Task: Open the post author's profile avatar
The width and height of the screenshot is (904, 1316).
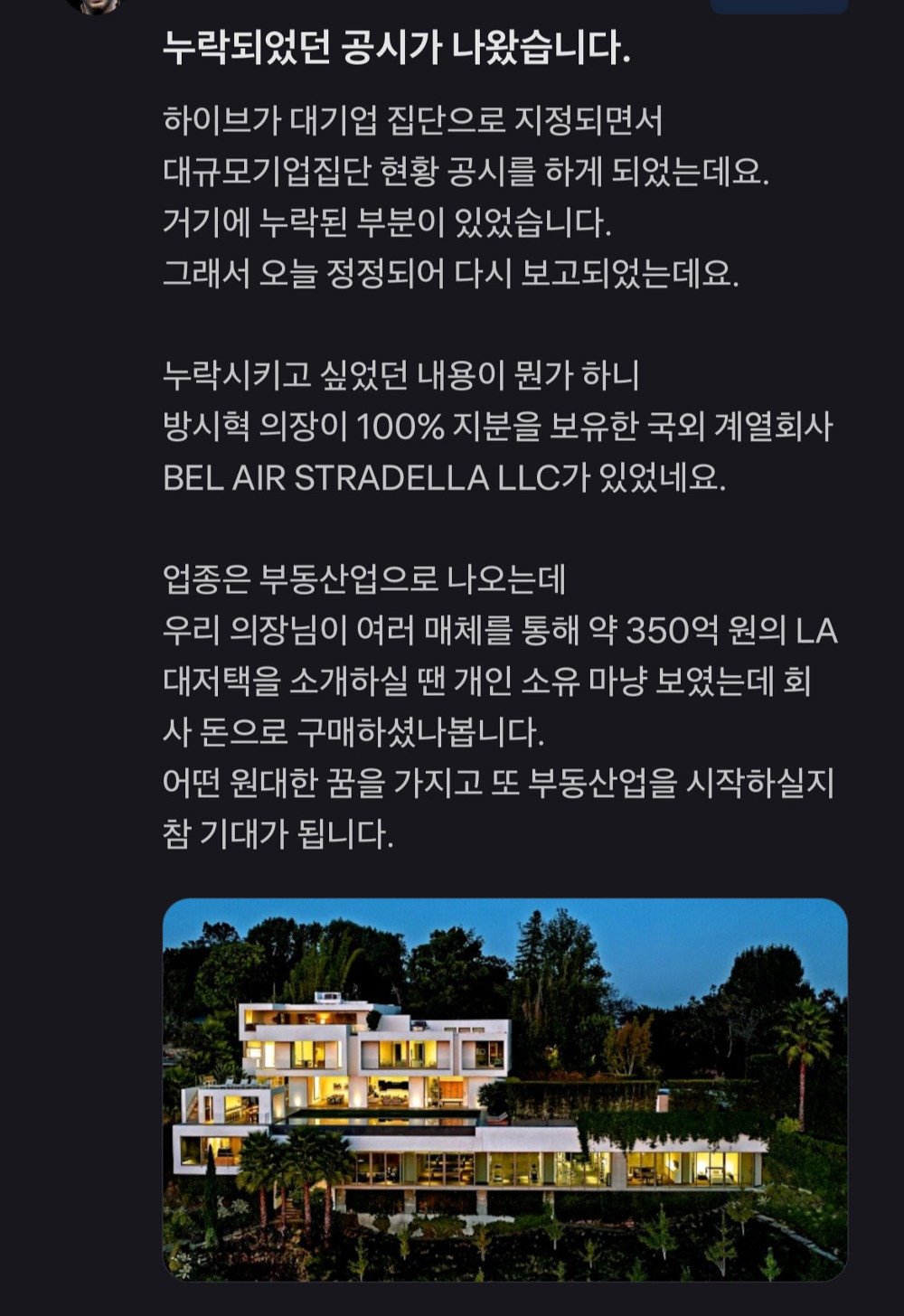Action: coord(94,5)
